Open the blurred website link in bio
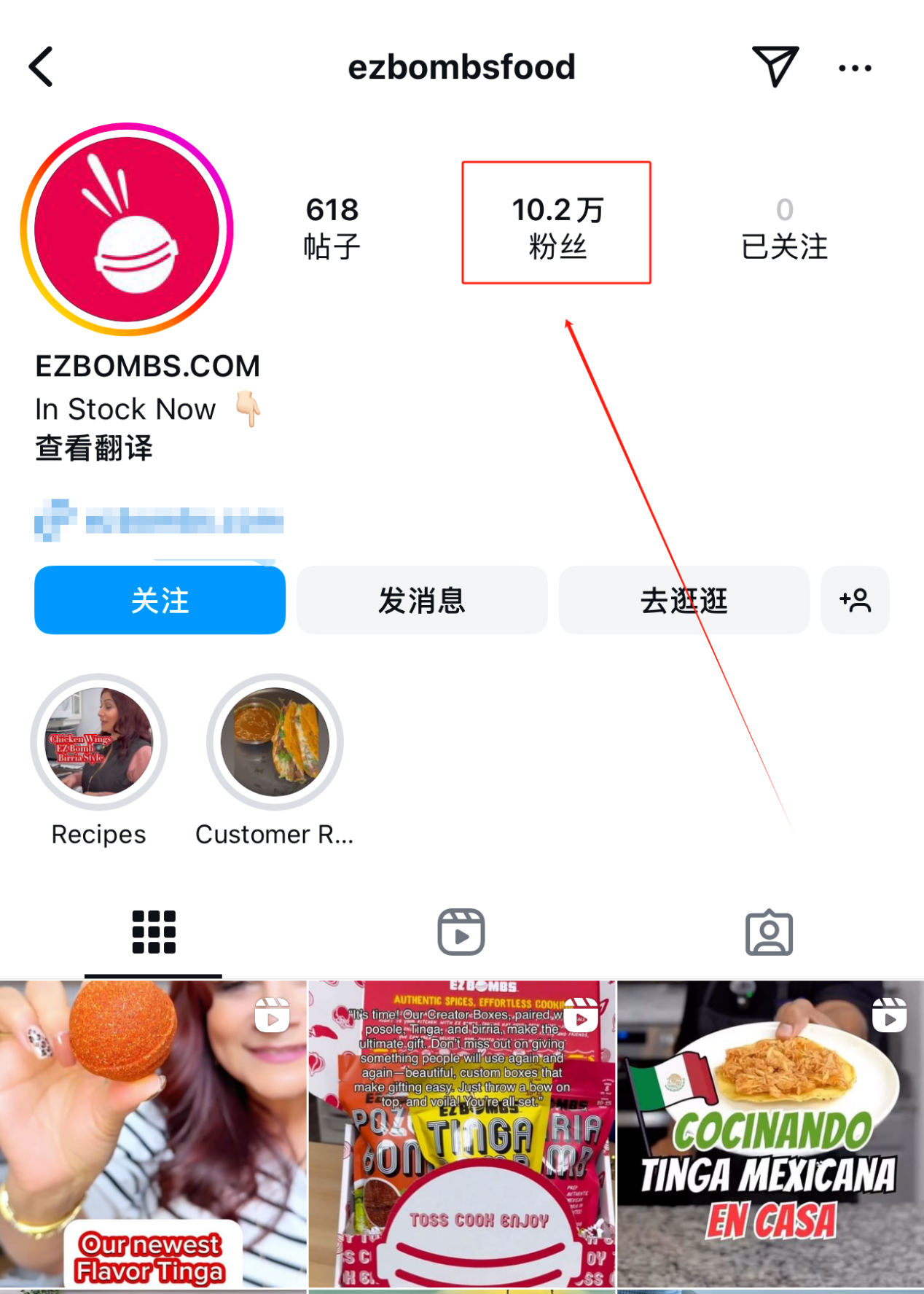 coord(160,521)
